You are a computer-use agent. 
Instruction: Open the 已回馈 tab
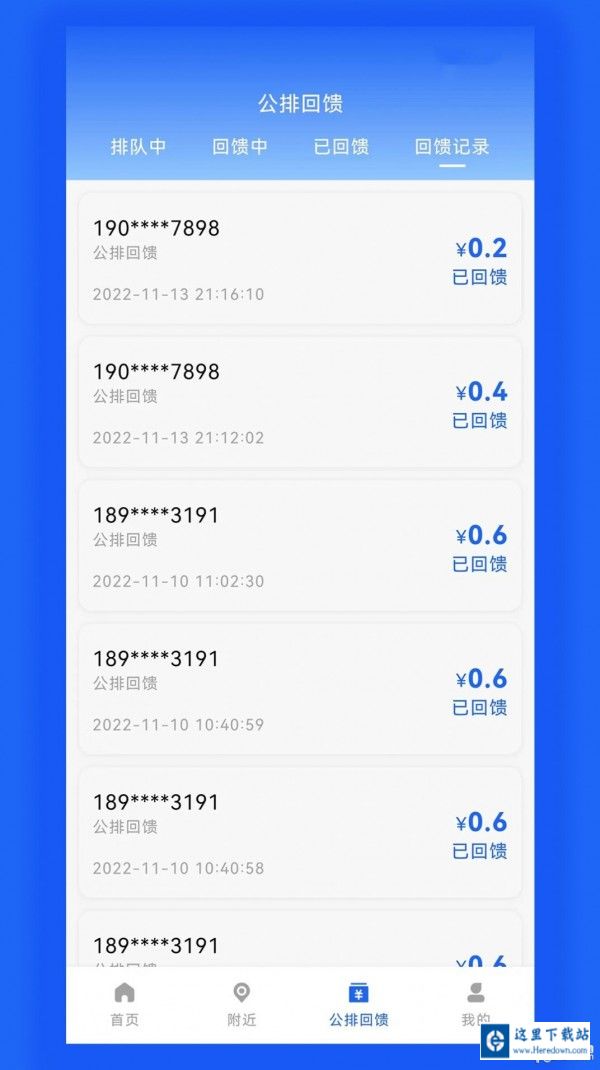(341, 147)
